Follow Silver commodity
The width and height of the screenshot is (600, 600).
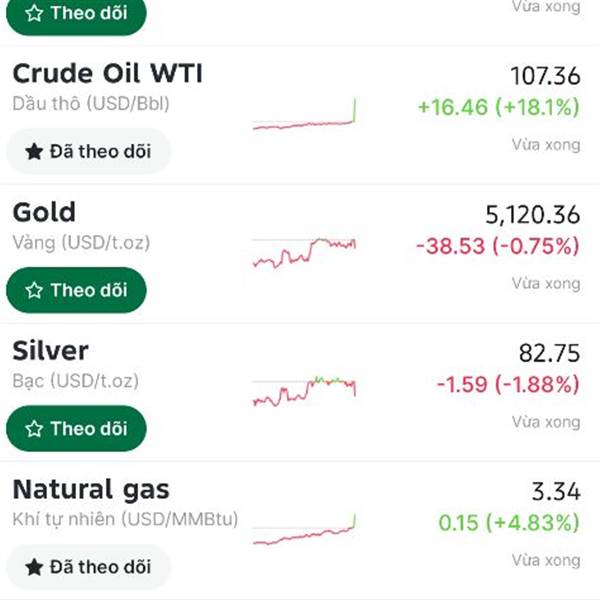click(x=76, y=428)
